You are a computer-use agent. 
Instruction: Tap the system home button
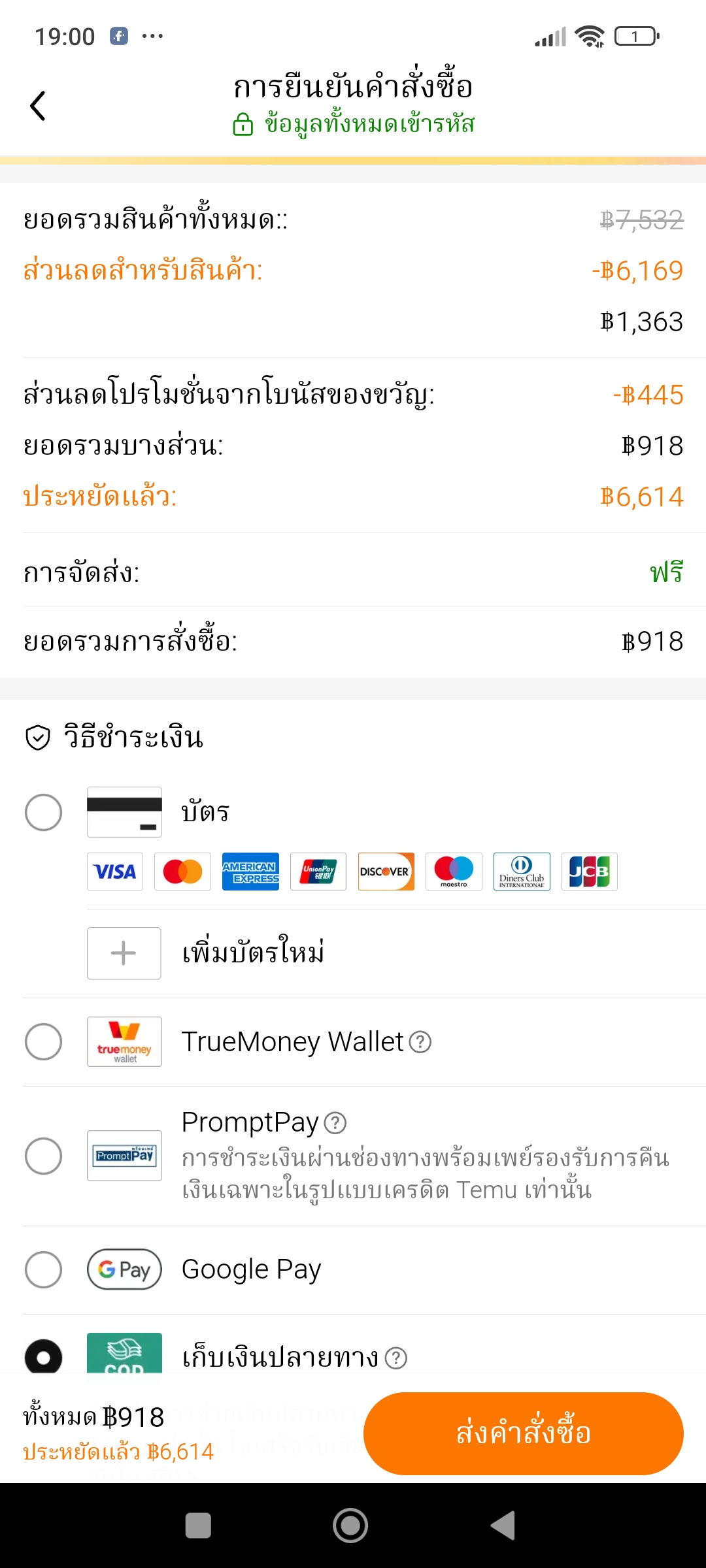click(x=350, y=1526)
